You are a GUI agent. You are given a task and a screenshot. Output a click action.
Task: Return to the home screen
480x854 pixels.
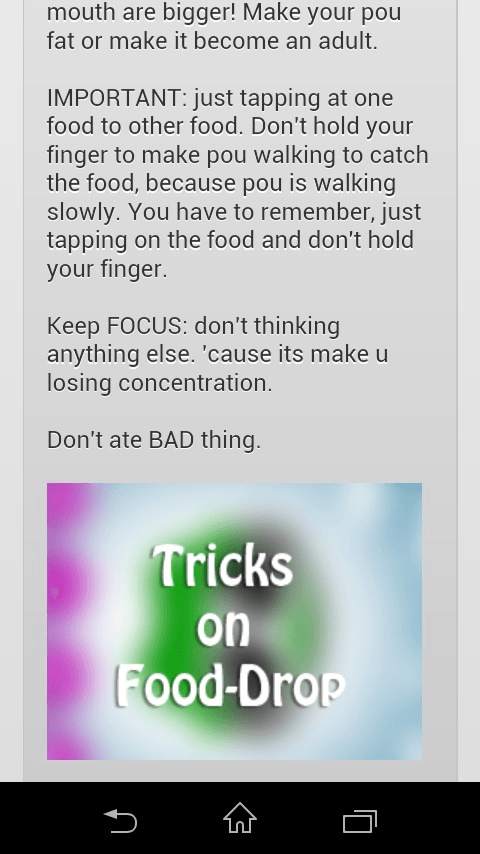pos(240,818)
